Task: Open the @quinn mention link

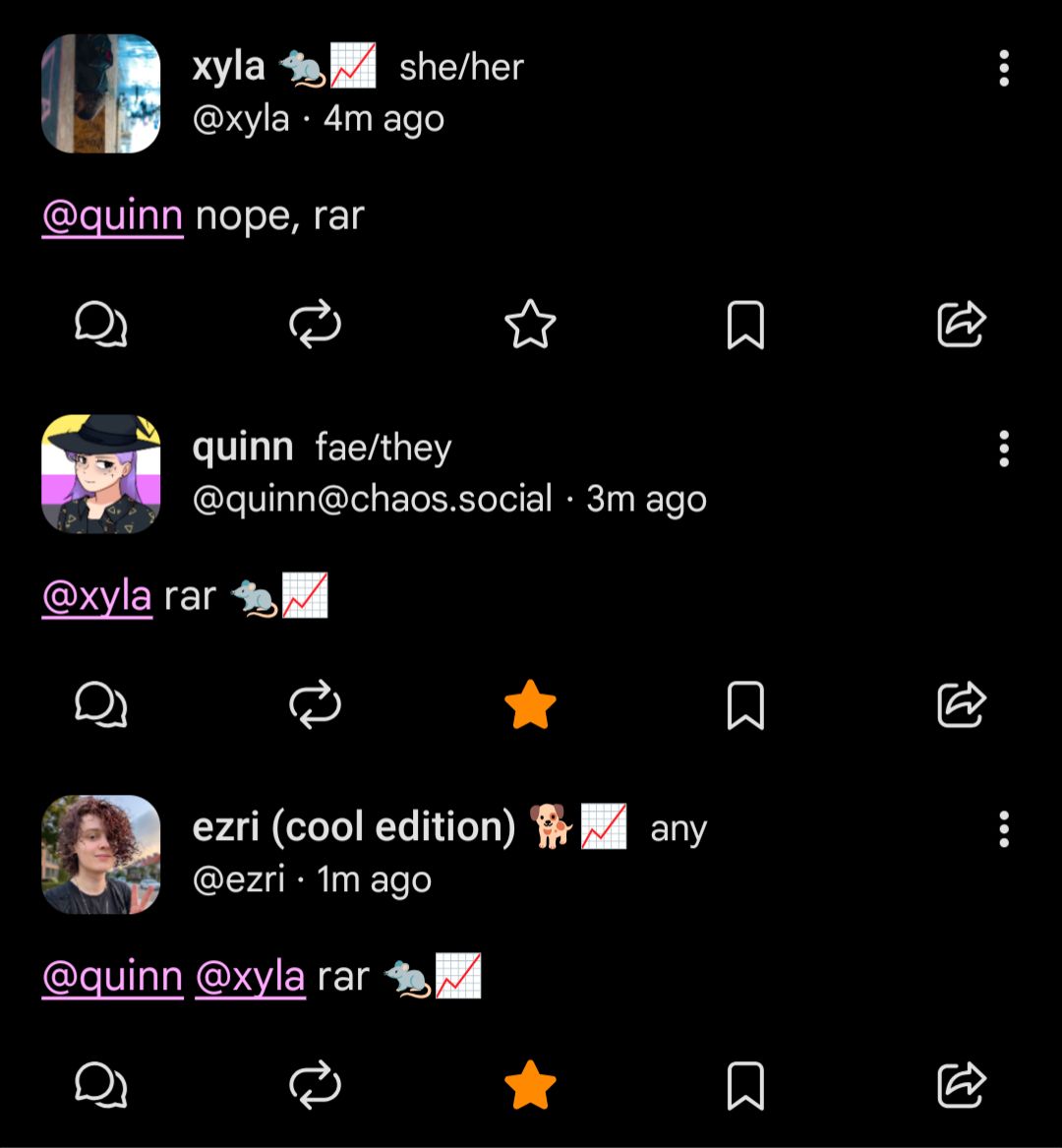Action: pos(110,215)
